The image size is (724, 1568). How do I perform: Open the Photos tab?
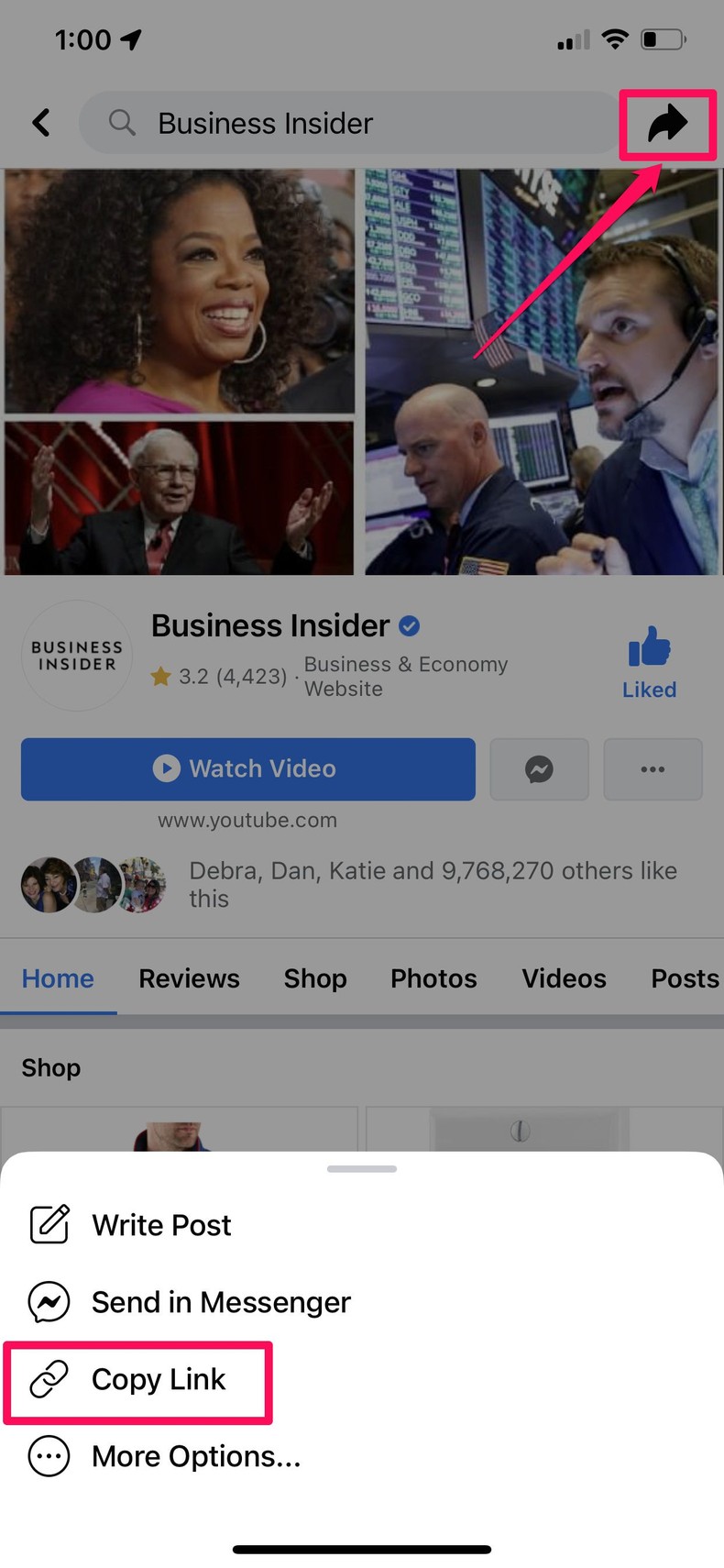coord(433,978)
